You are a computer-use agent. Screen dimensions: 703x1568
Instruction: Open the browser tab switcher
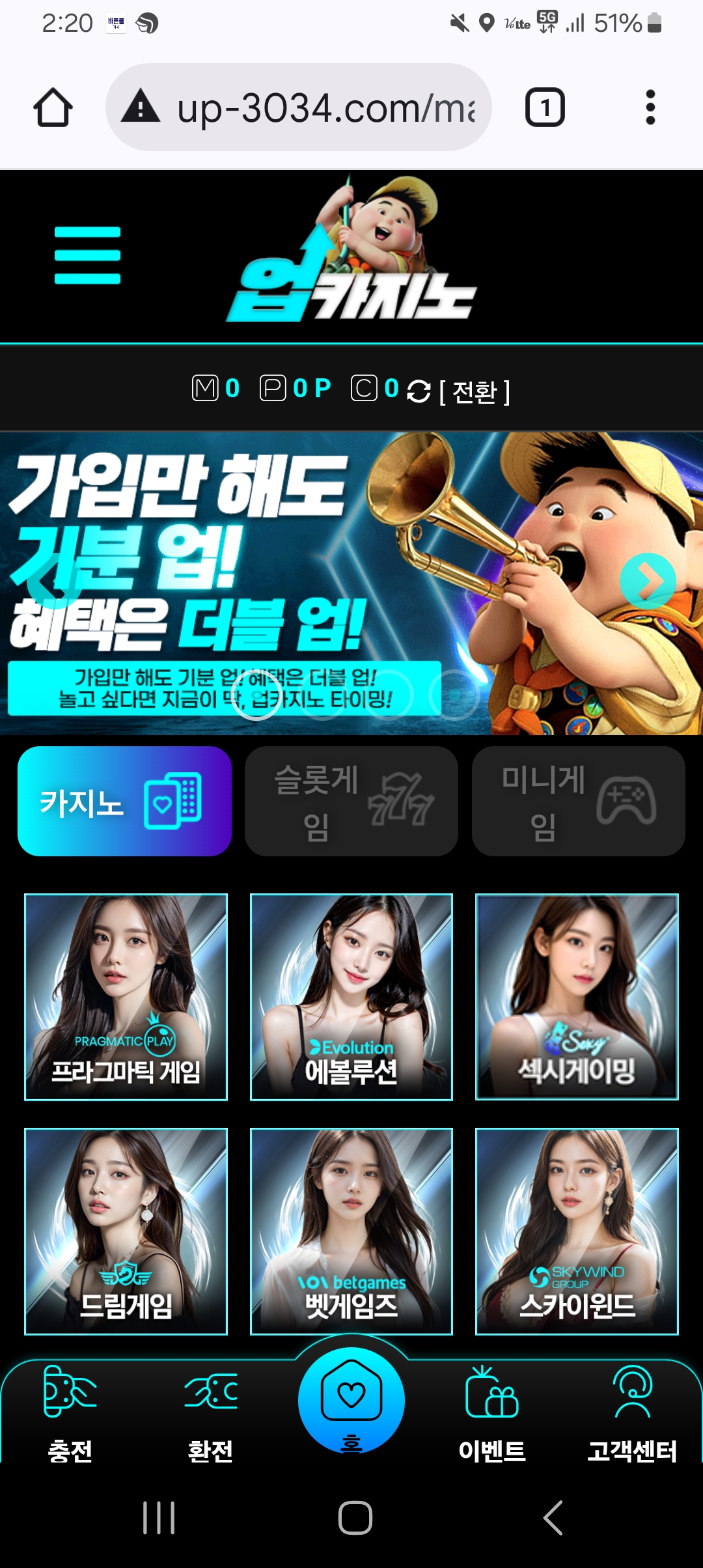tap(544, 107)
